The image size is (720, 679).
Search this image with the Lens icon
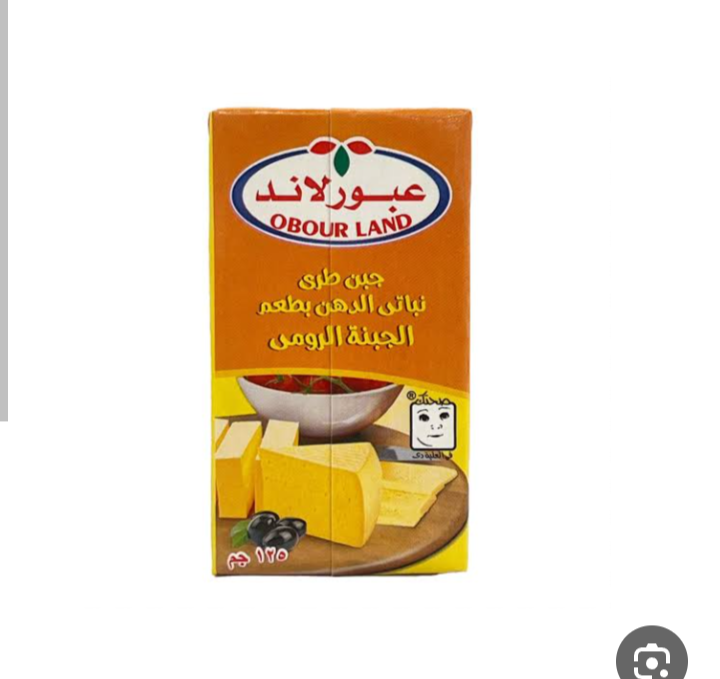tap(652, 658)
